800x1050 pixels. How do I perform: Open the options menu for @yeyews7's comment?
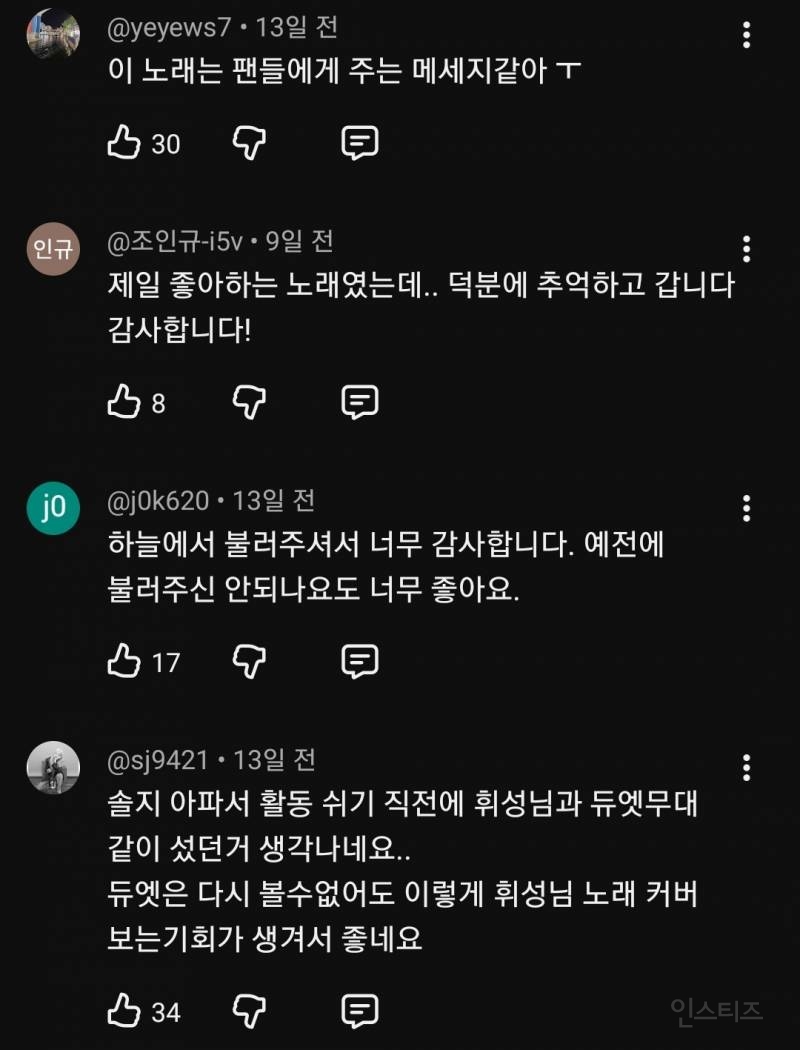pos(746,35)
